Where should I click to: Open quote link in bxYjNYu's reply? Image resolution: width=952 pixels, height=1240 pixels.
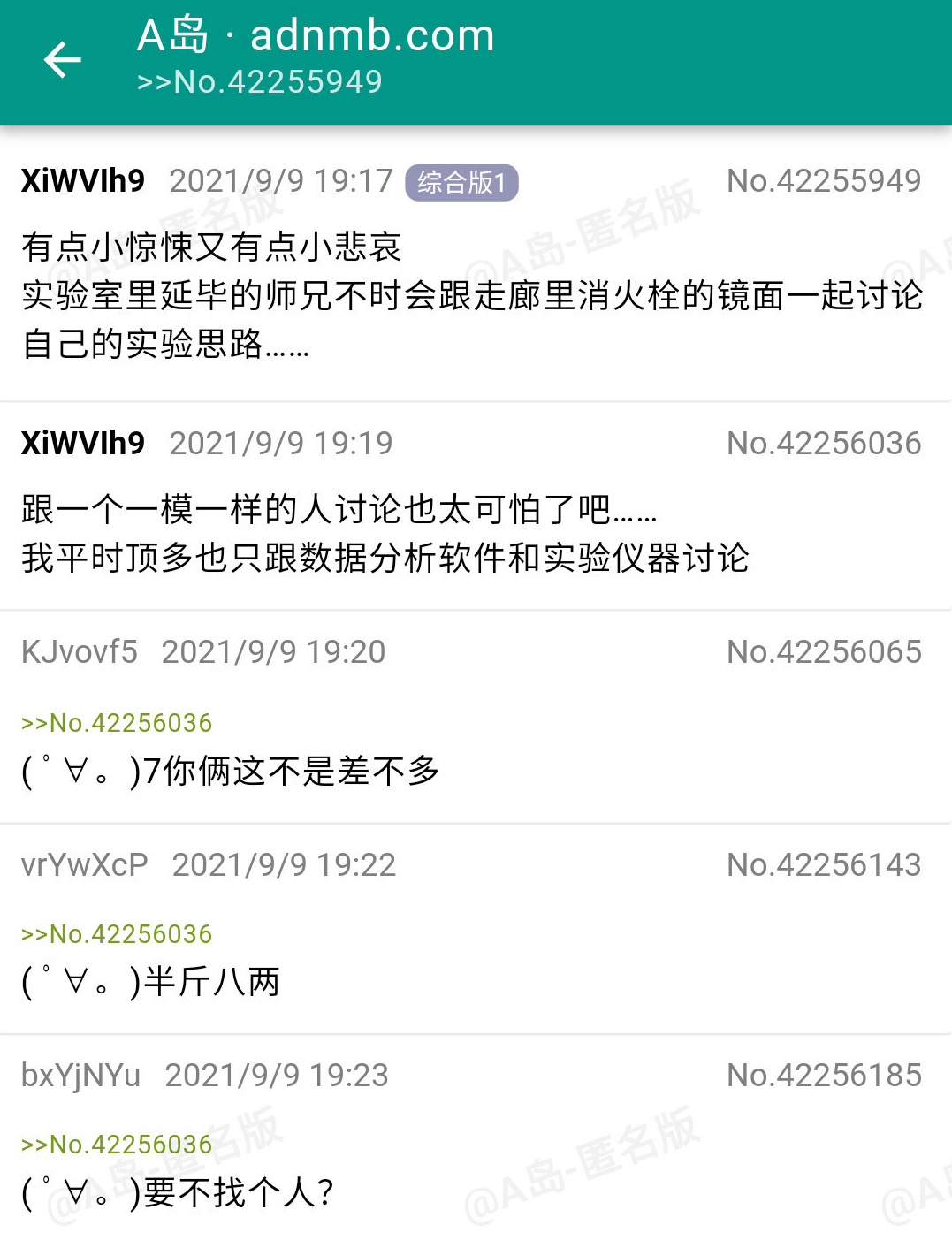pyautogui.click(x=117, y=1145)
